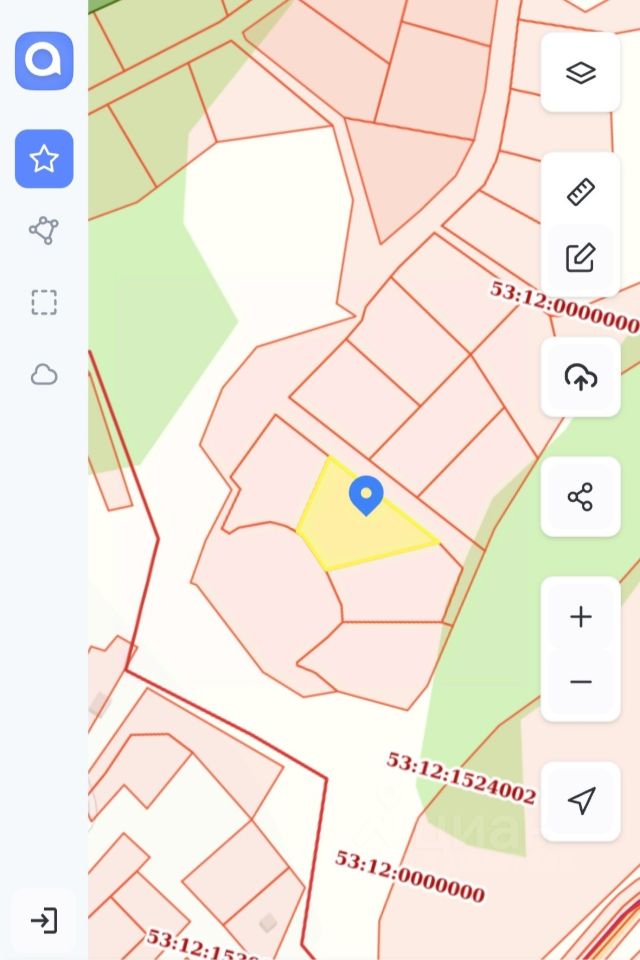This screenshot has width=640, height=960.
Task: Open the map layers selector
Action: 580,73
